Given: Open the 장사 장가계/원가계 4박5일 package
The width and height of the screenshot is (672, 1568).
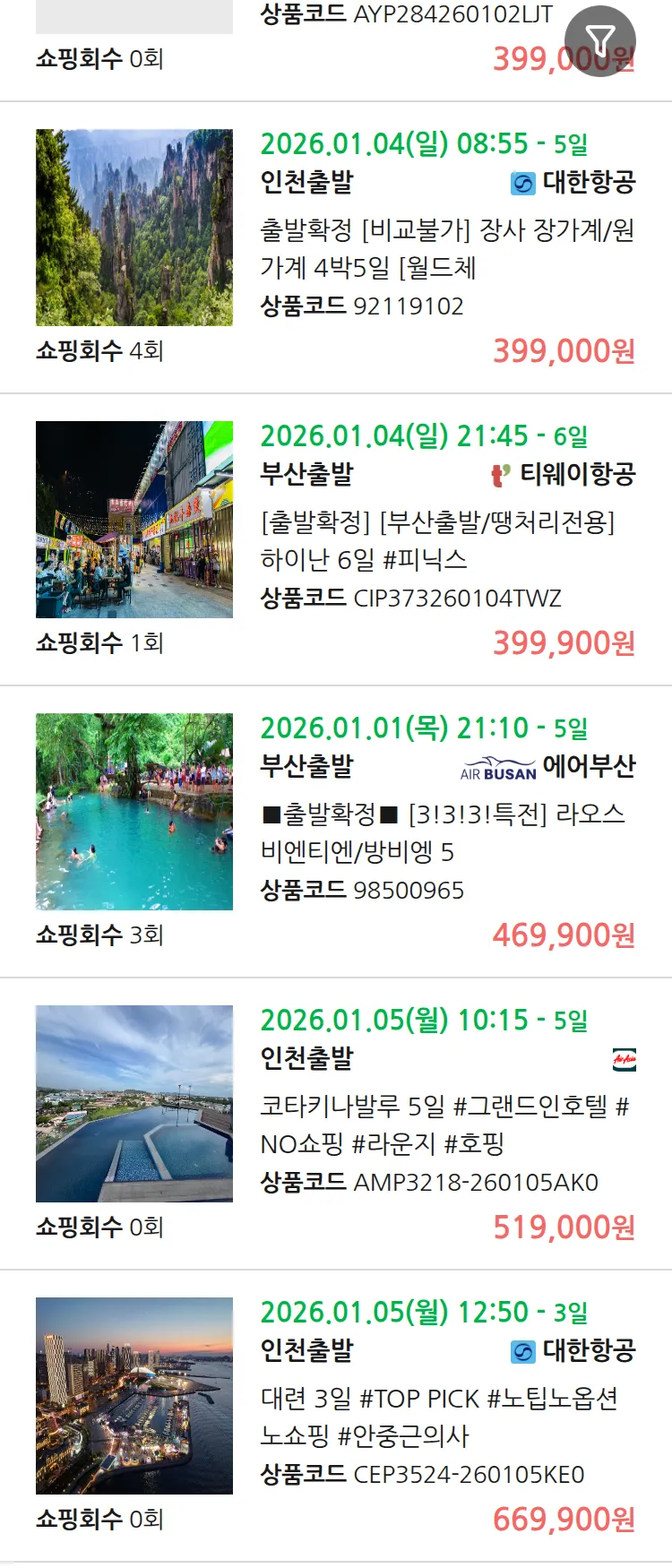Looking at the screenshot, I should tap(446, 248).
